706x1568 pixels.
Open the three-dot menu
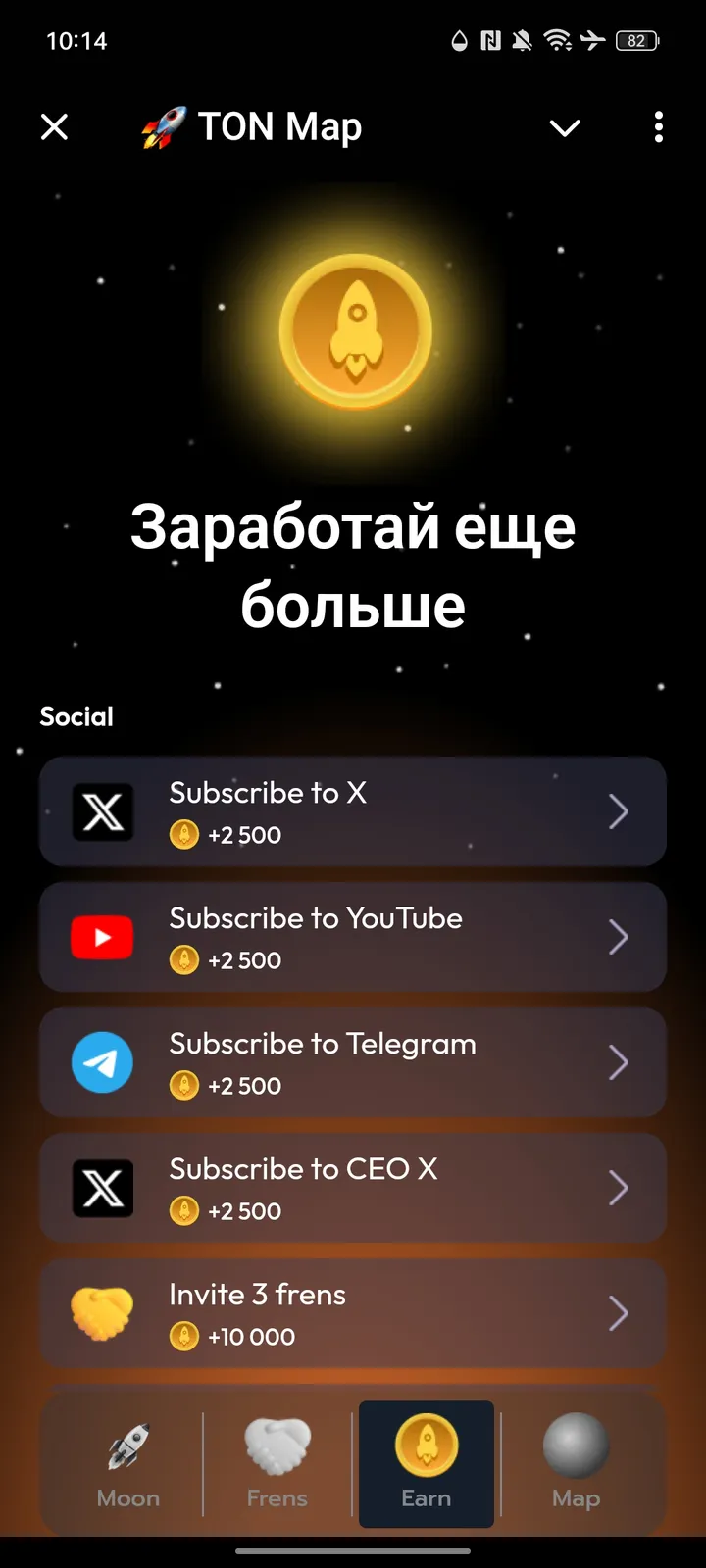pos(658,127)
